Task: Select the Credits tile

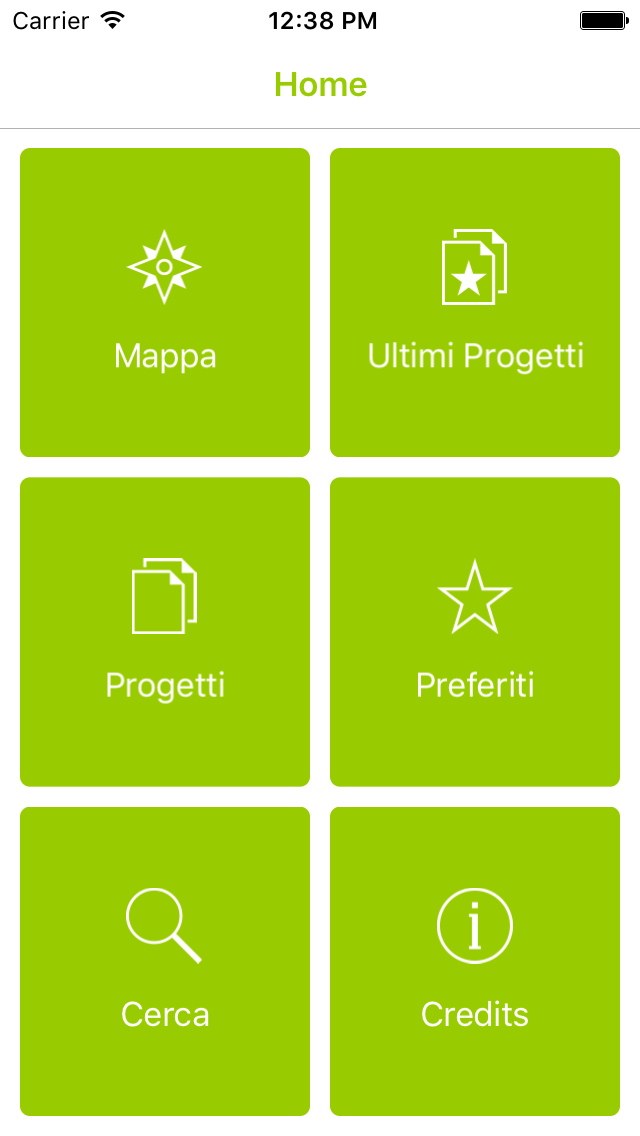Action: point(475,960)
